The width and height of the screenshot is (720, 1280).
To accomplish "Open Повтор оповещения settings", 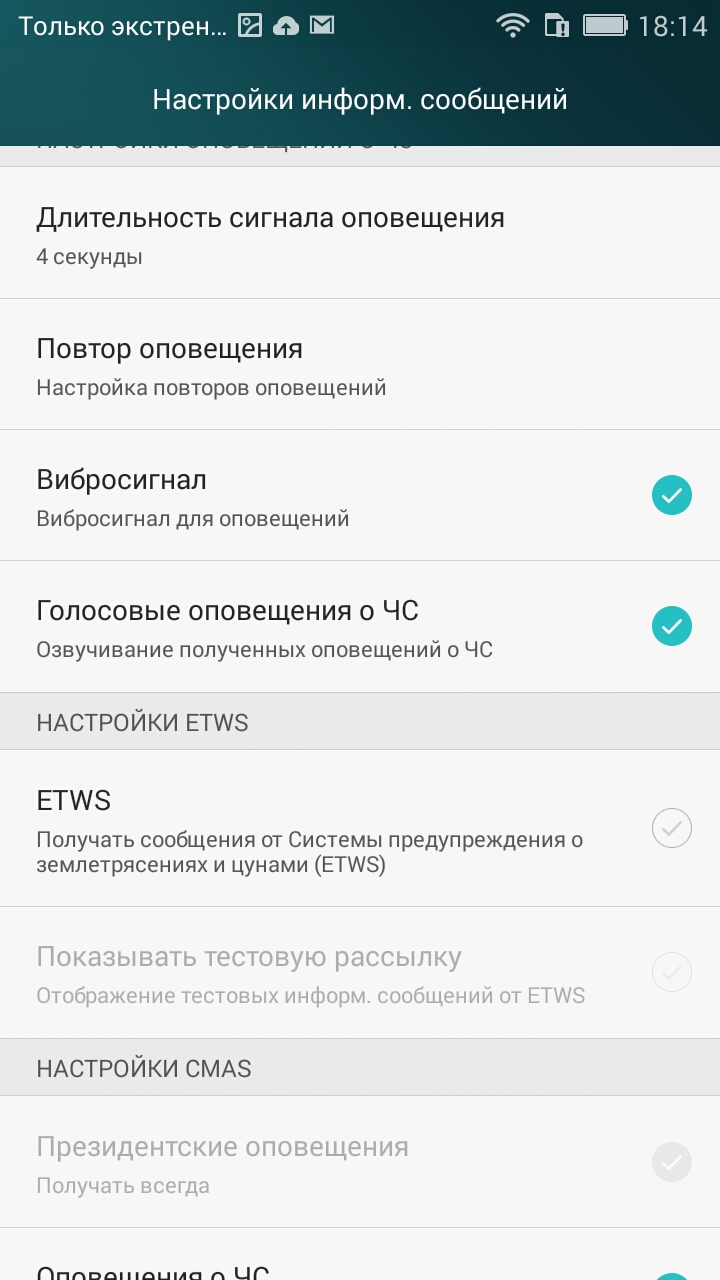I will point(360,365).
